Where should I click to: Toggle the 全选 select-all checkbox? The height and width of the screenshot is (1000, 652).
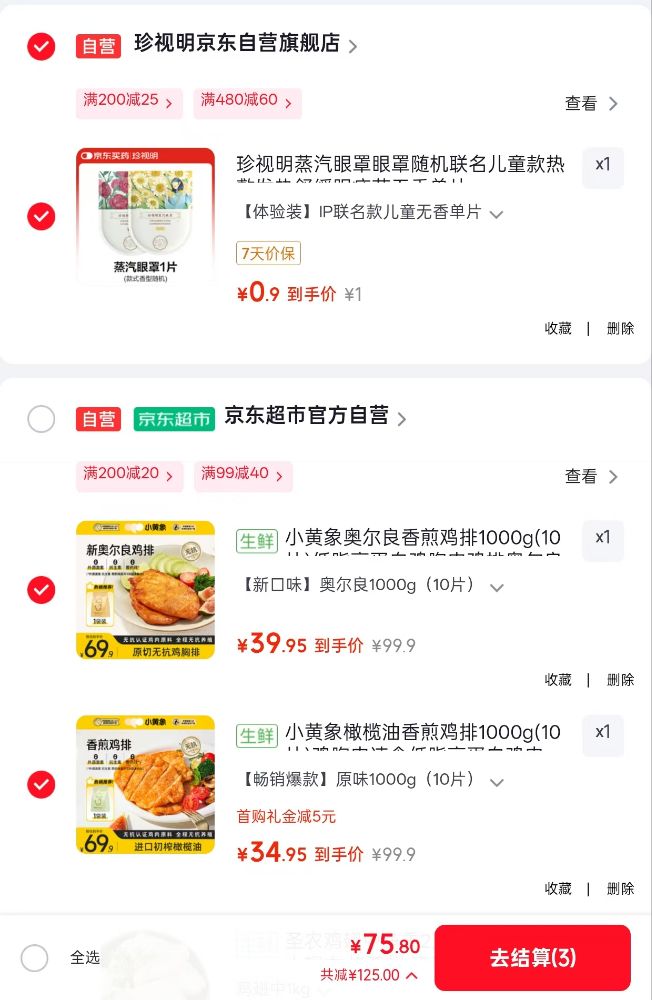[35, 958]
